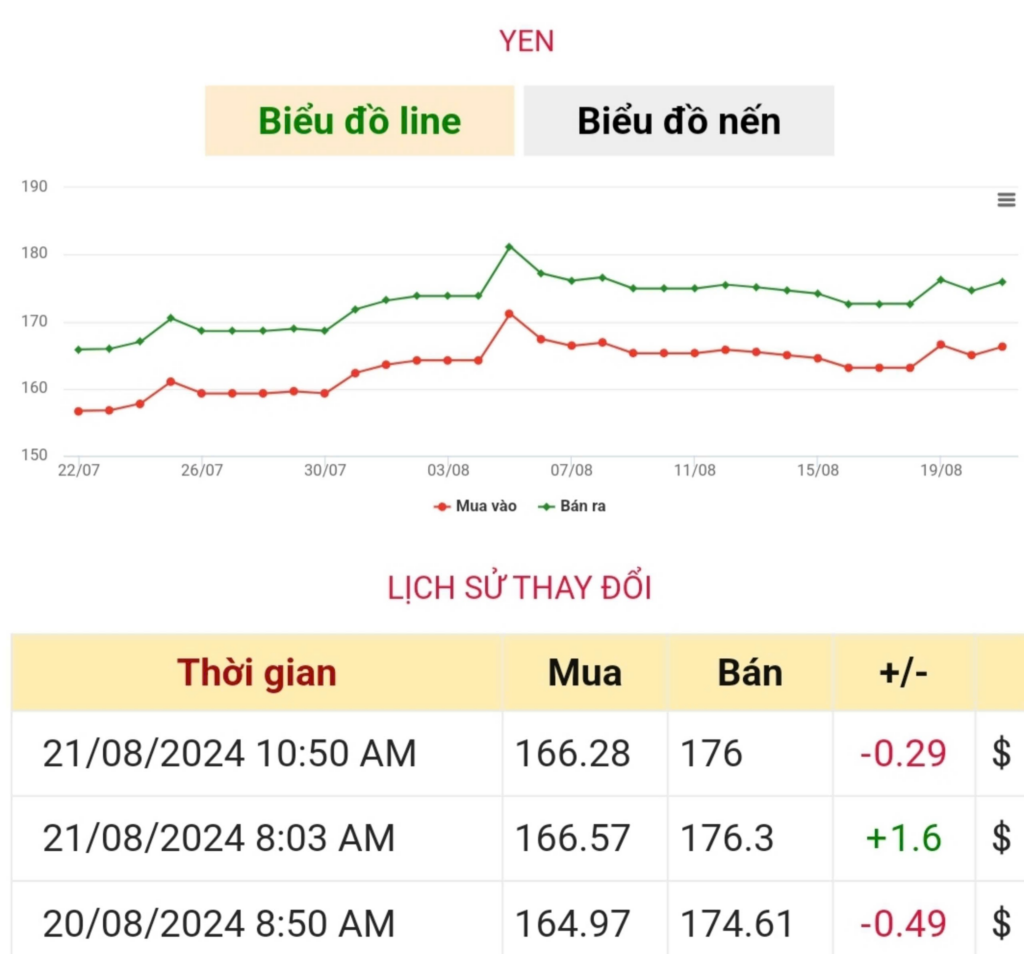Switch to the Biểu đồ nến tab

click(x=678, y=121)
